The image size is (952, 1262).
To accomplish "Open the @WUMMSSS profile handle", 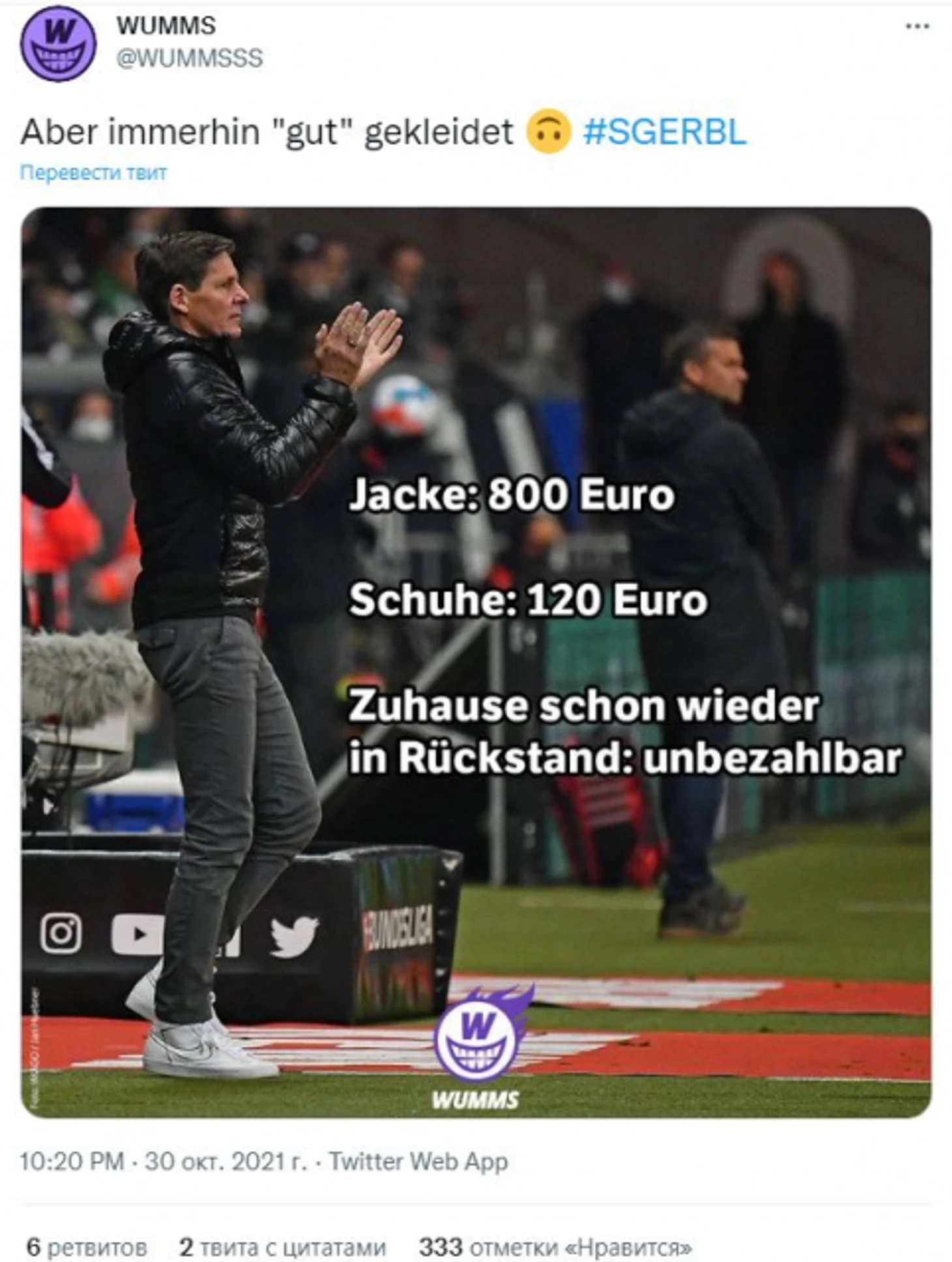I will point(189,58).
